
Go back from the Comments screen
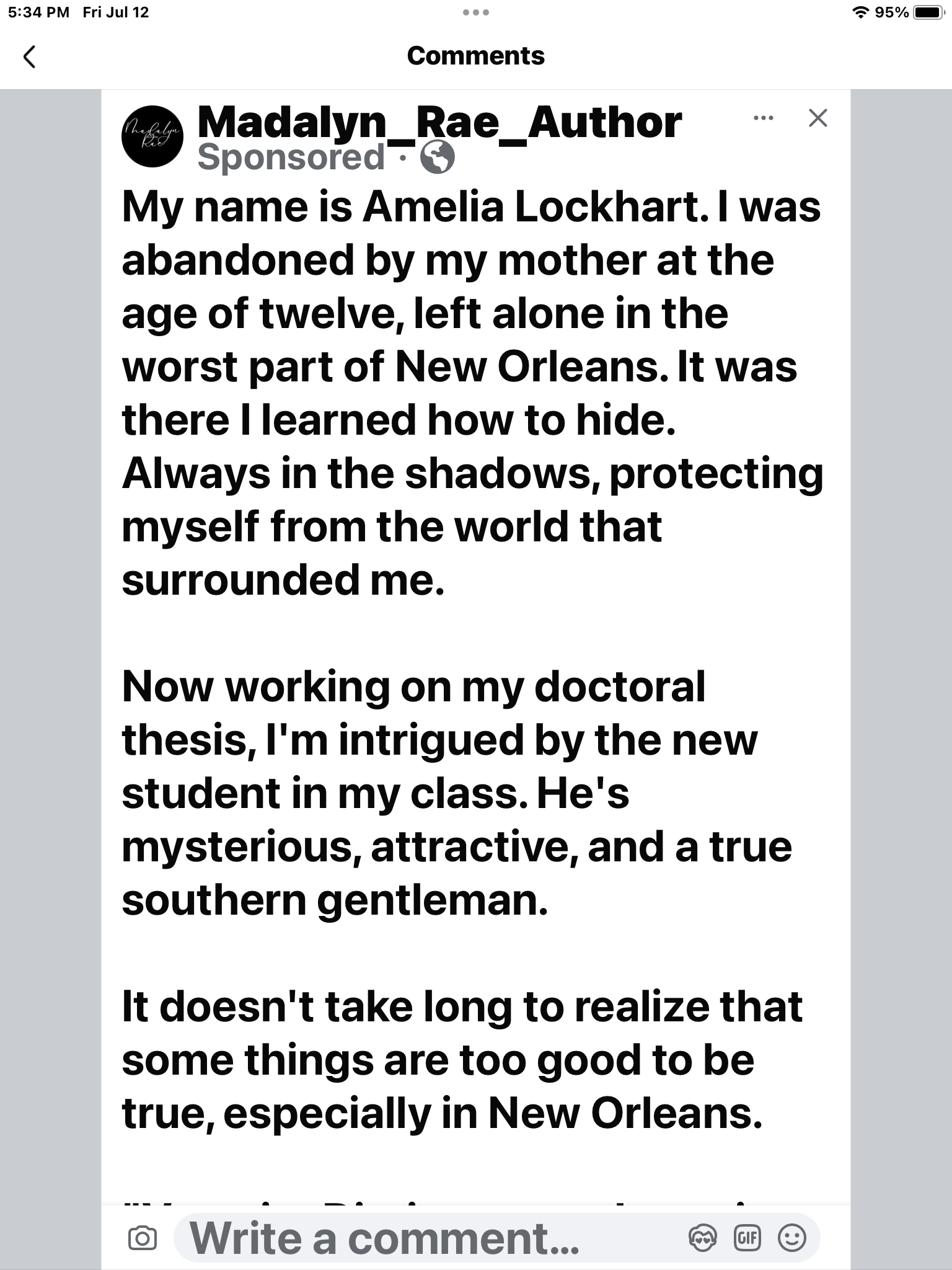[29, 56]
